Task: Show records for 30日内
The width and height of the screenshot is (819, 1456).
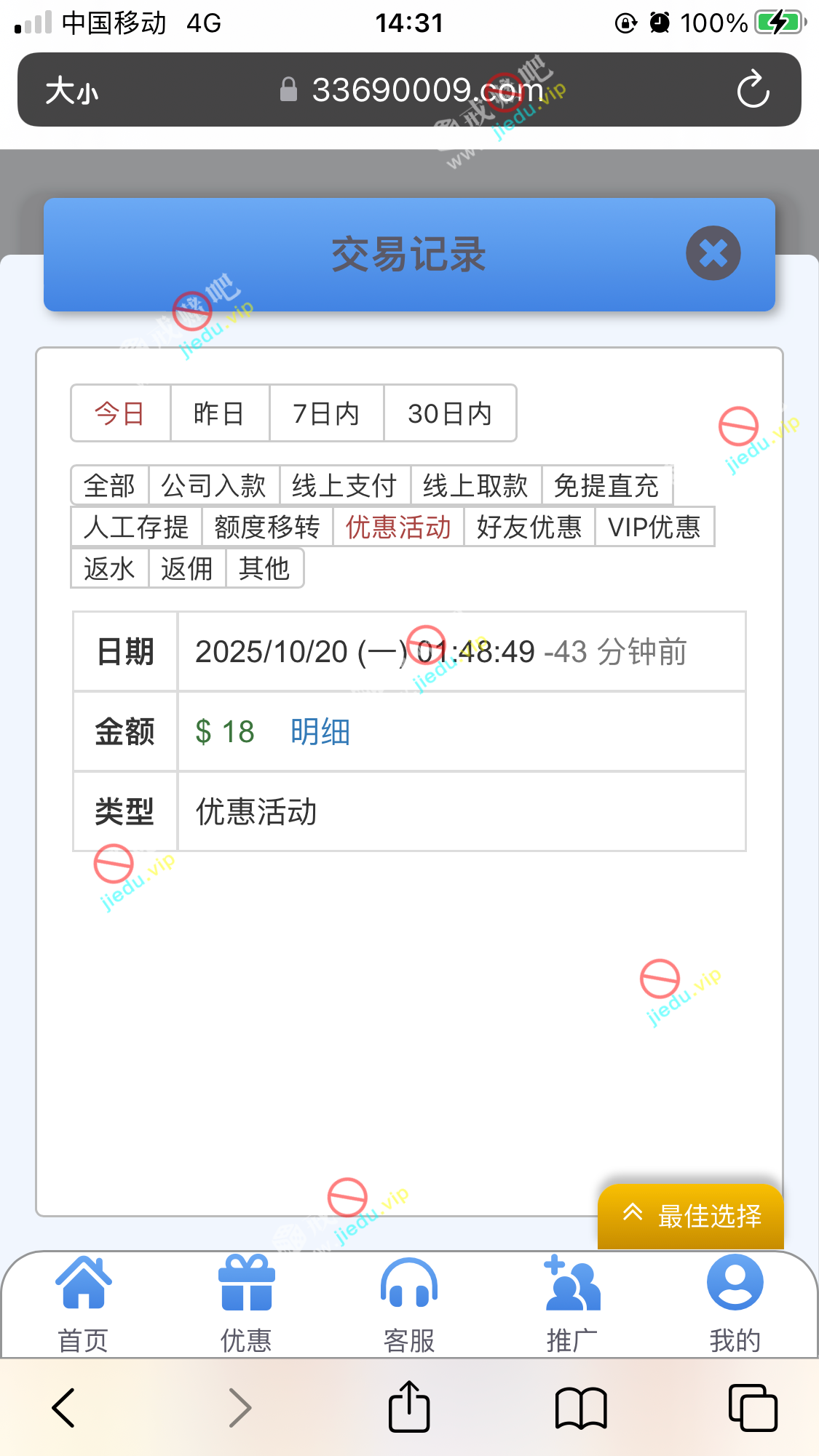Action: pos(450,413)
